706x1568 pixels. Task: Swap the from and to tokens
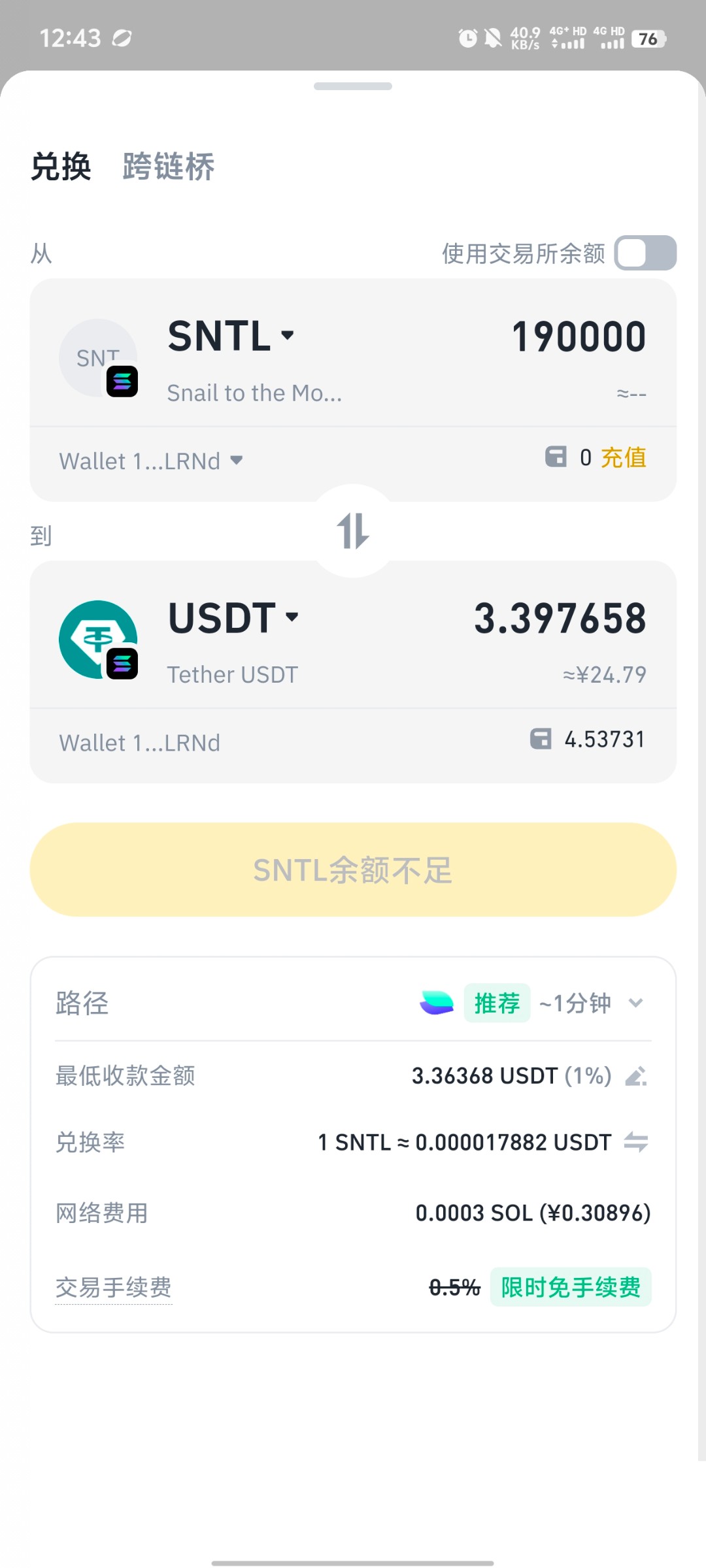353,531
